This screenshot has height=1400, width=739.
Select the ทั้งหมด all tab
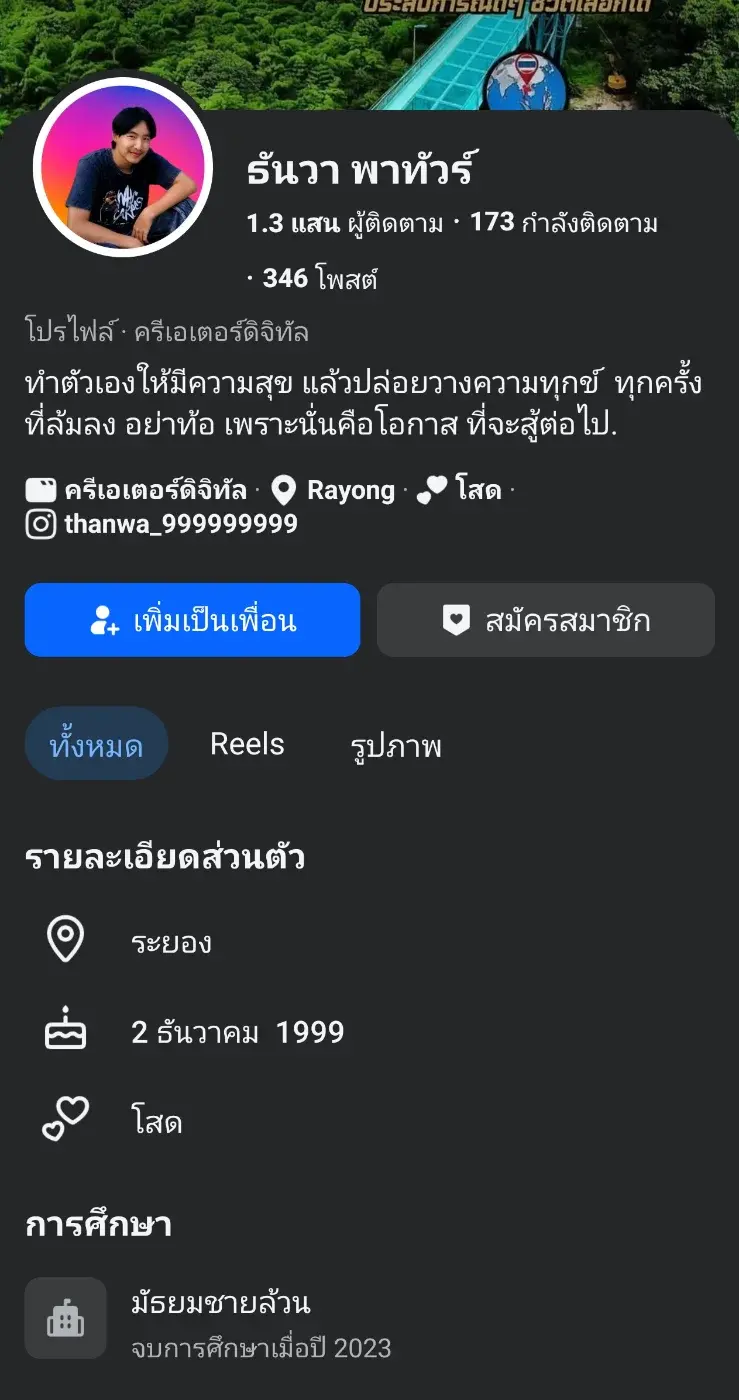click(x=96, y=744)
